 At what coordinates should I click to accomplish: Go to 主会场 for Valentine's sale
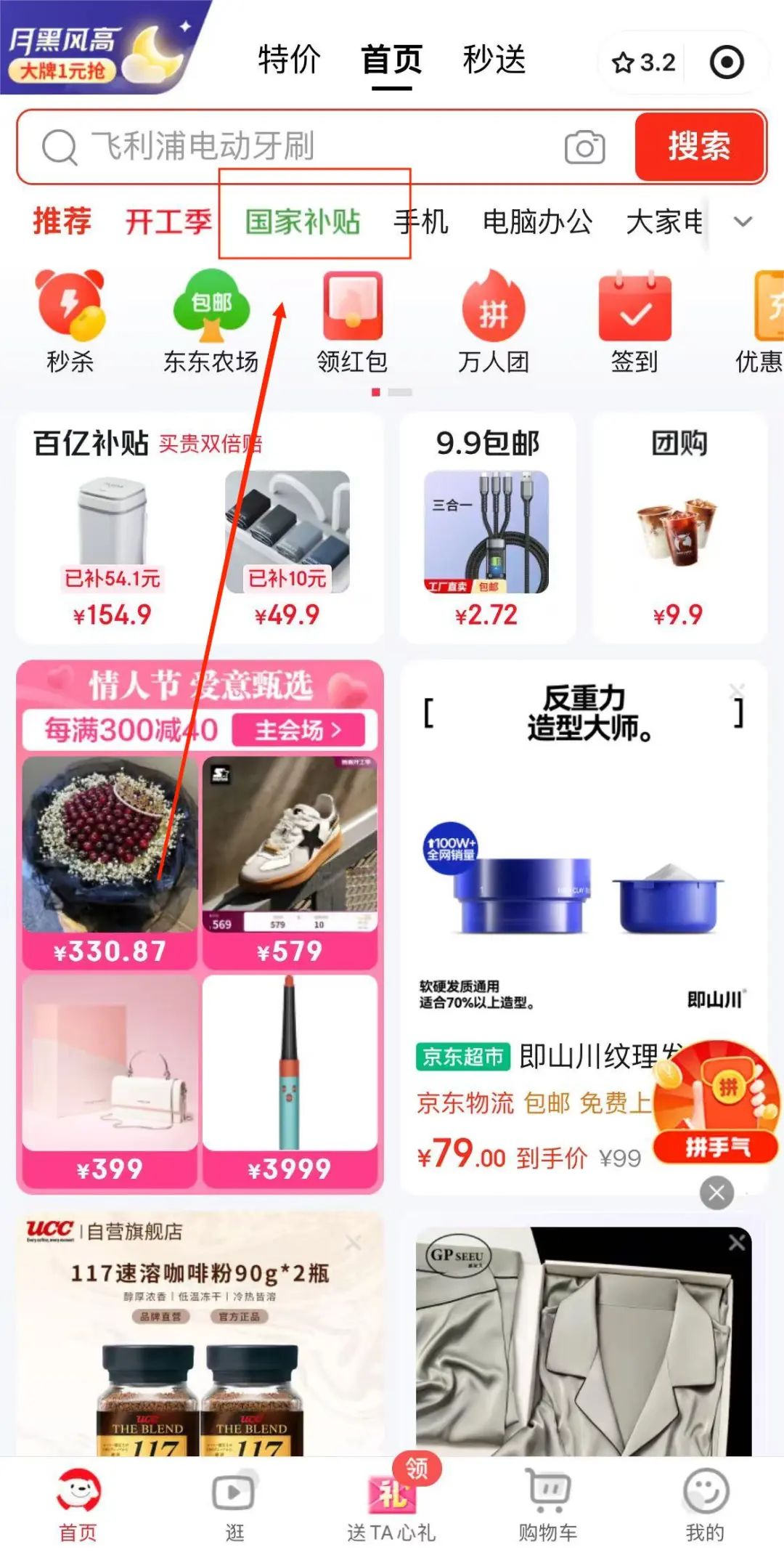click(x=298, y=730)
